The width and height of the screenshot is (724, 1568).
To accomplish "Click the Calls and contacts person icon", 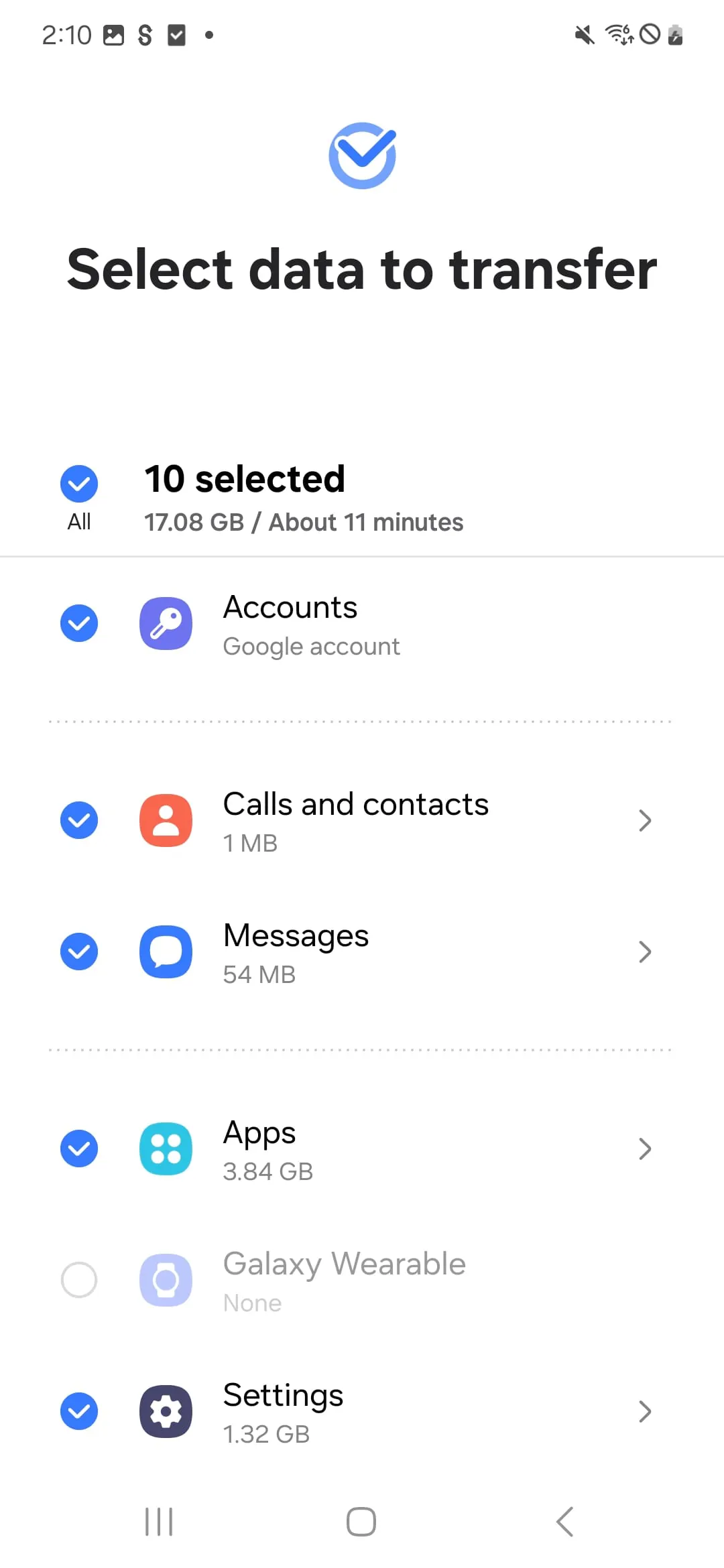I will [x=166, y=820].
